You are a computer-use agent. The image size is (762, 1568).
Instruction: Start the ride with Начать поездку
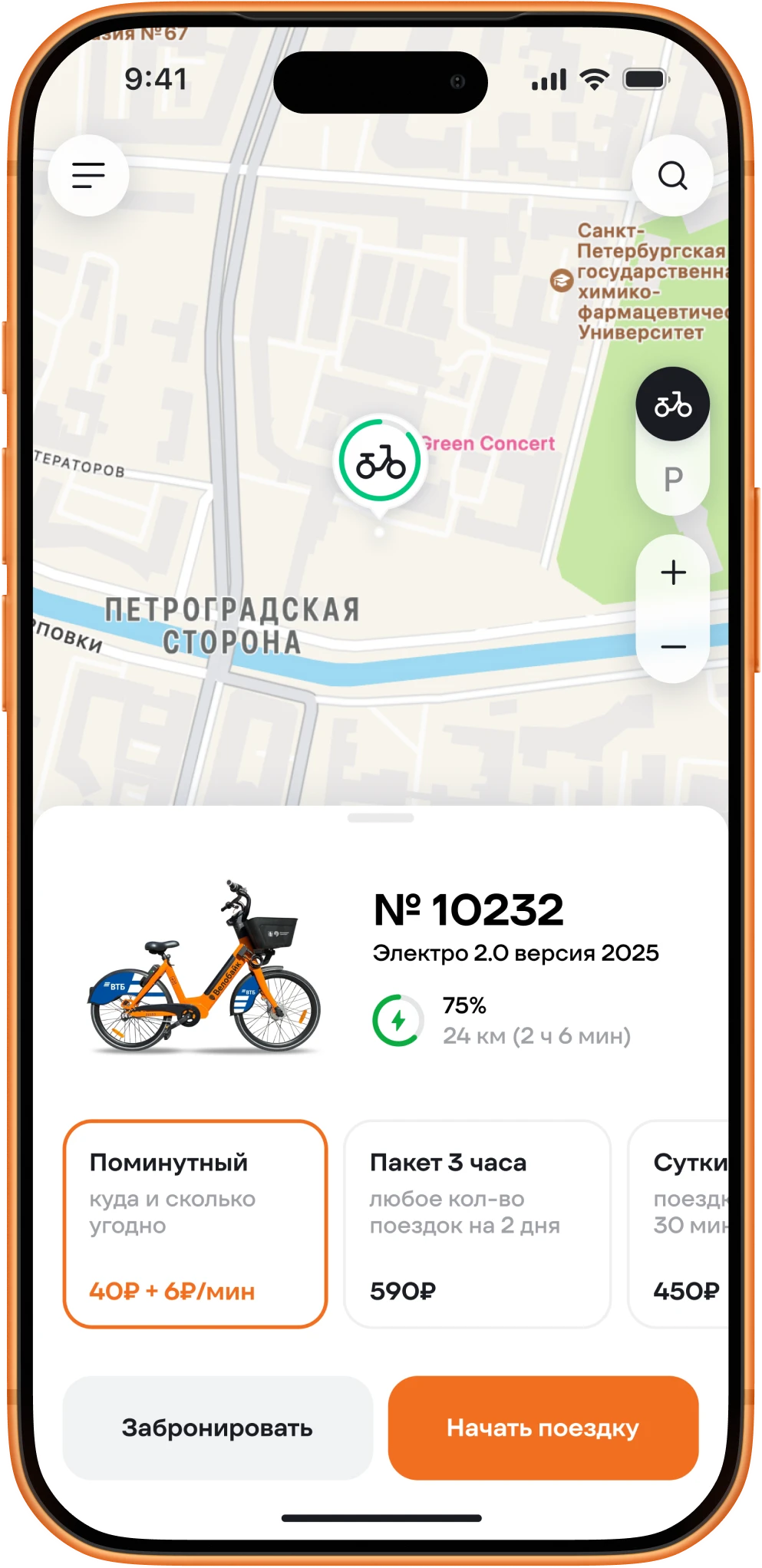(543, 1428)
